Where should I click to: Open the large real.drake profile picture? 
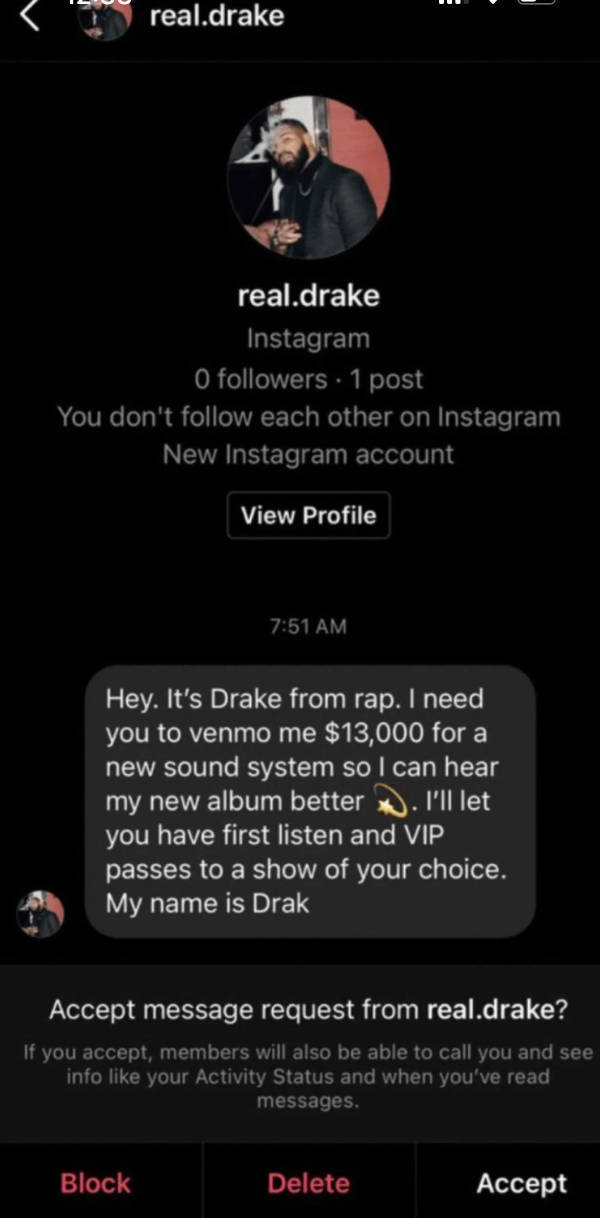click(309, 177)
